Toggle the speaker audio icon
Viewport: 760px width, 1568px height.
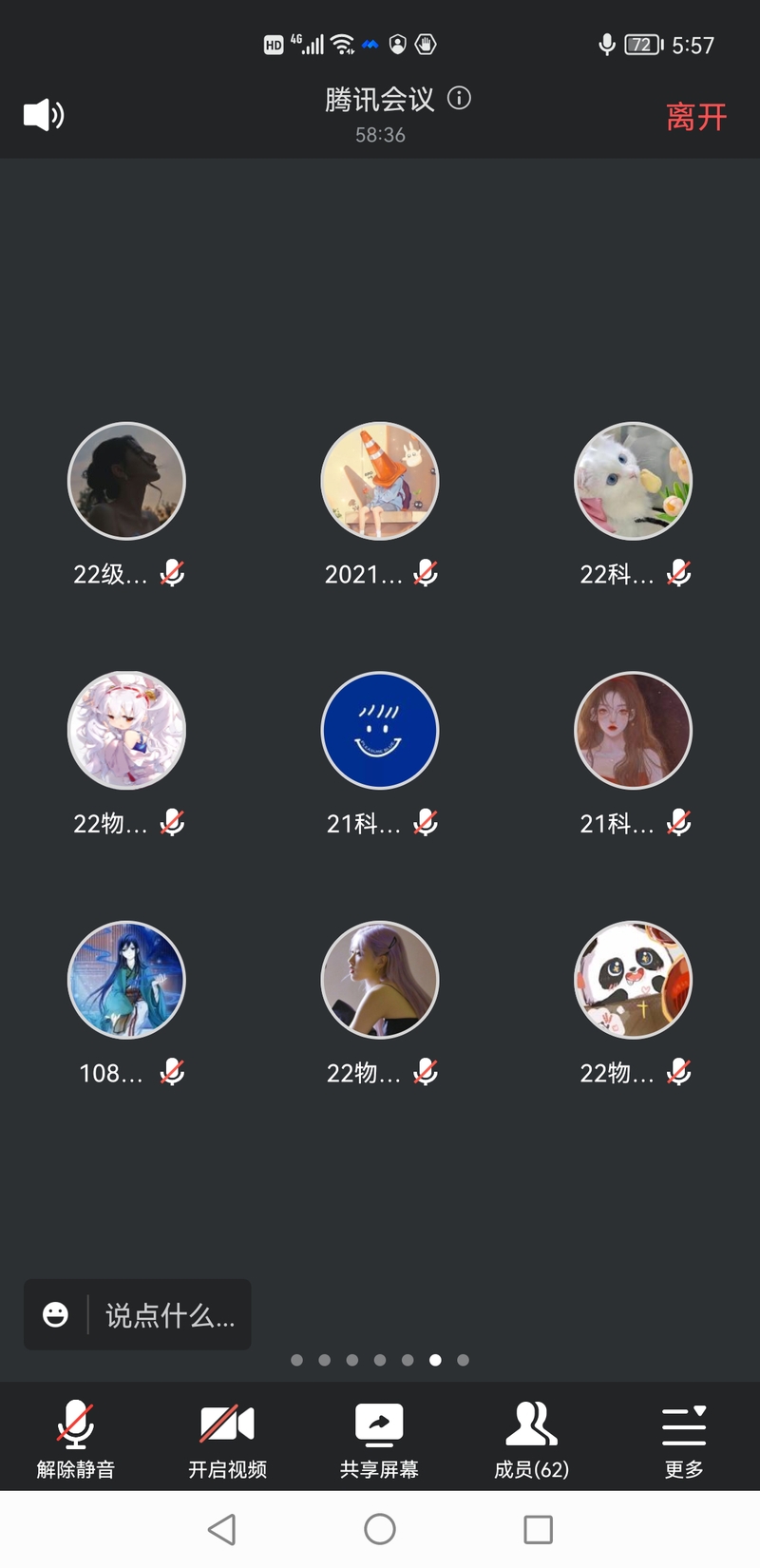(x=44, y=115)
